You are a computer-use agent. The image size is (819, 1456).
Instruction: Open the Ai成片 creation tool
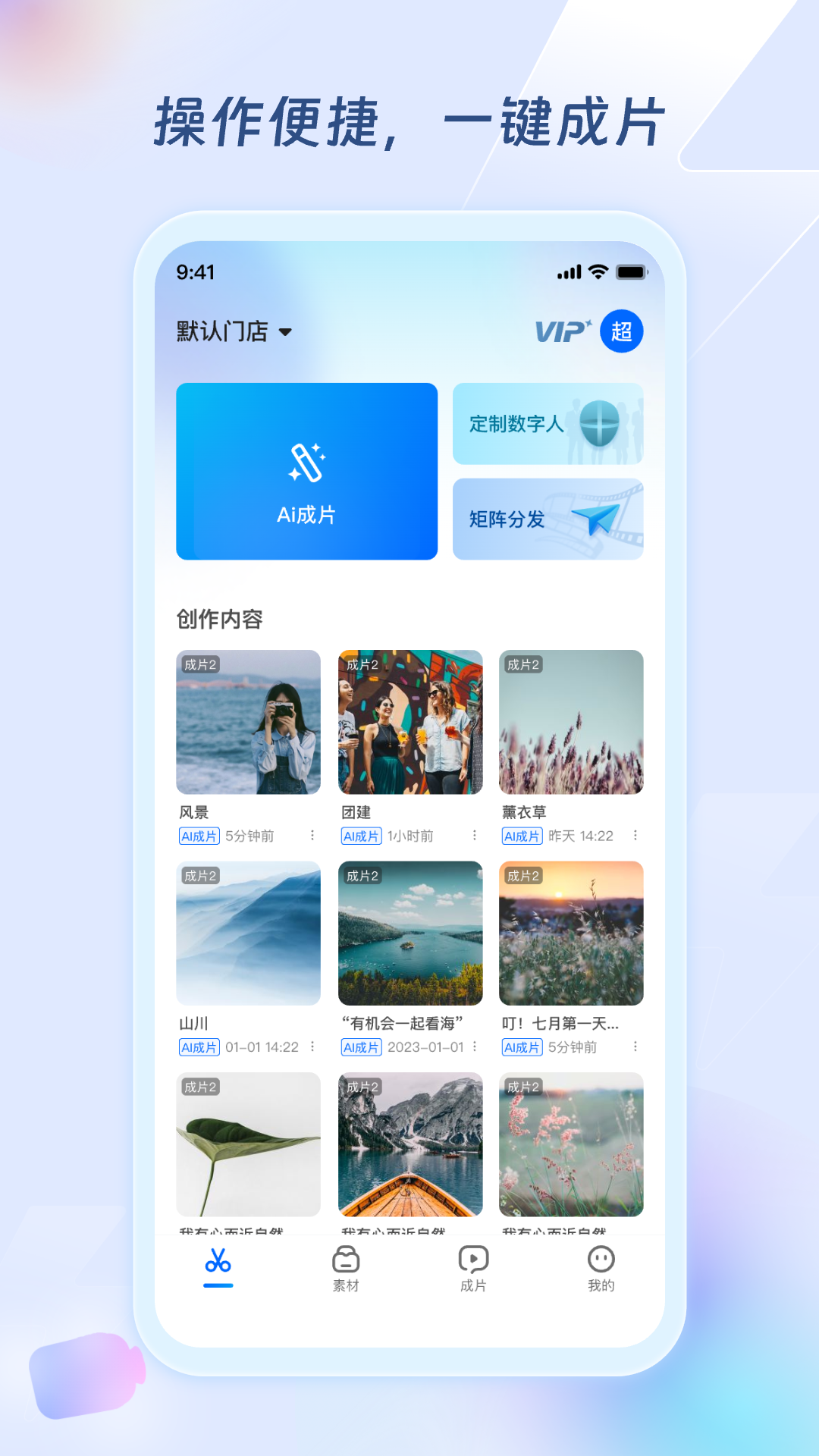pos(306,472)
